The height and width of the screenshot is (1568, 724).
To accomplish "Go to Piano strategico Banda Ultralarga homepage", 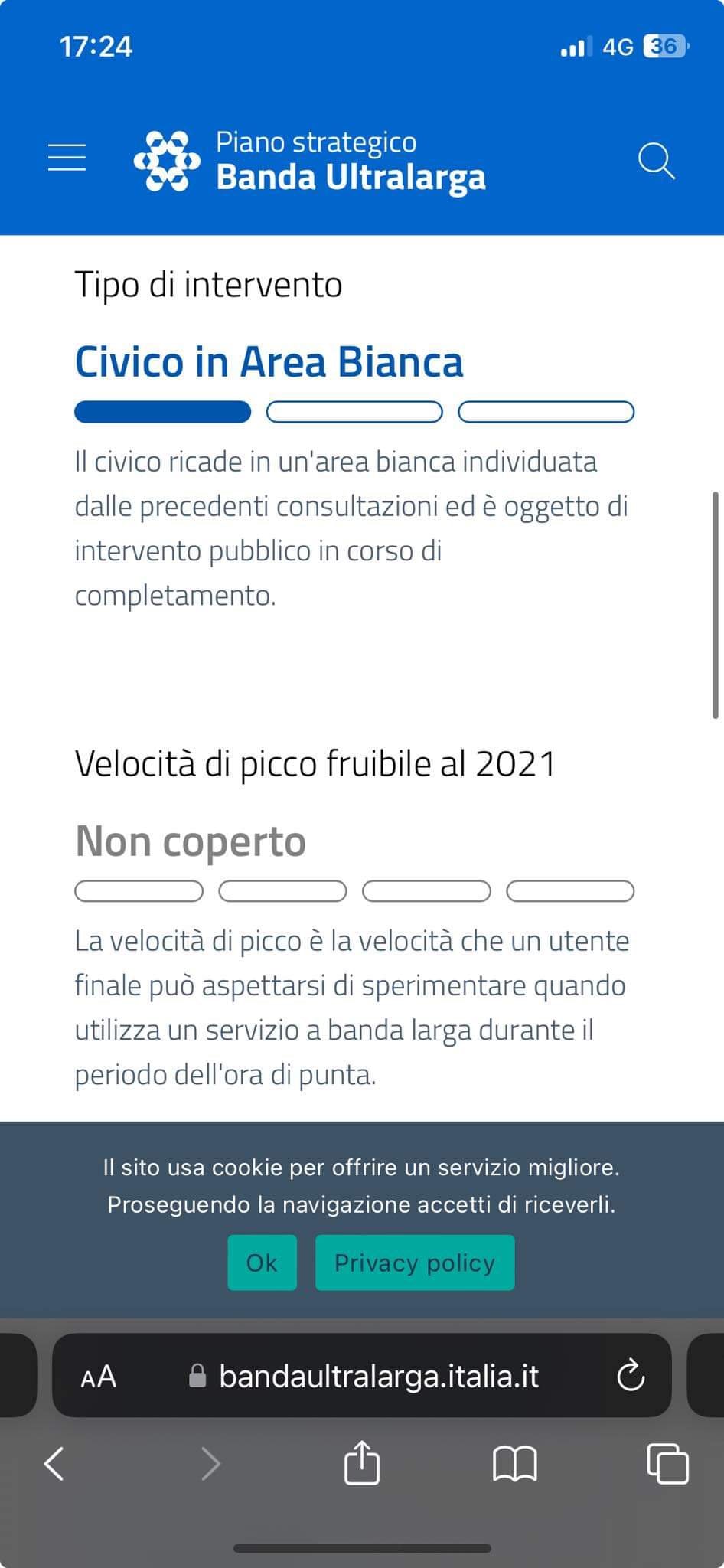I will (x=310, y=160).
